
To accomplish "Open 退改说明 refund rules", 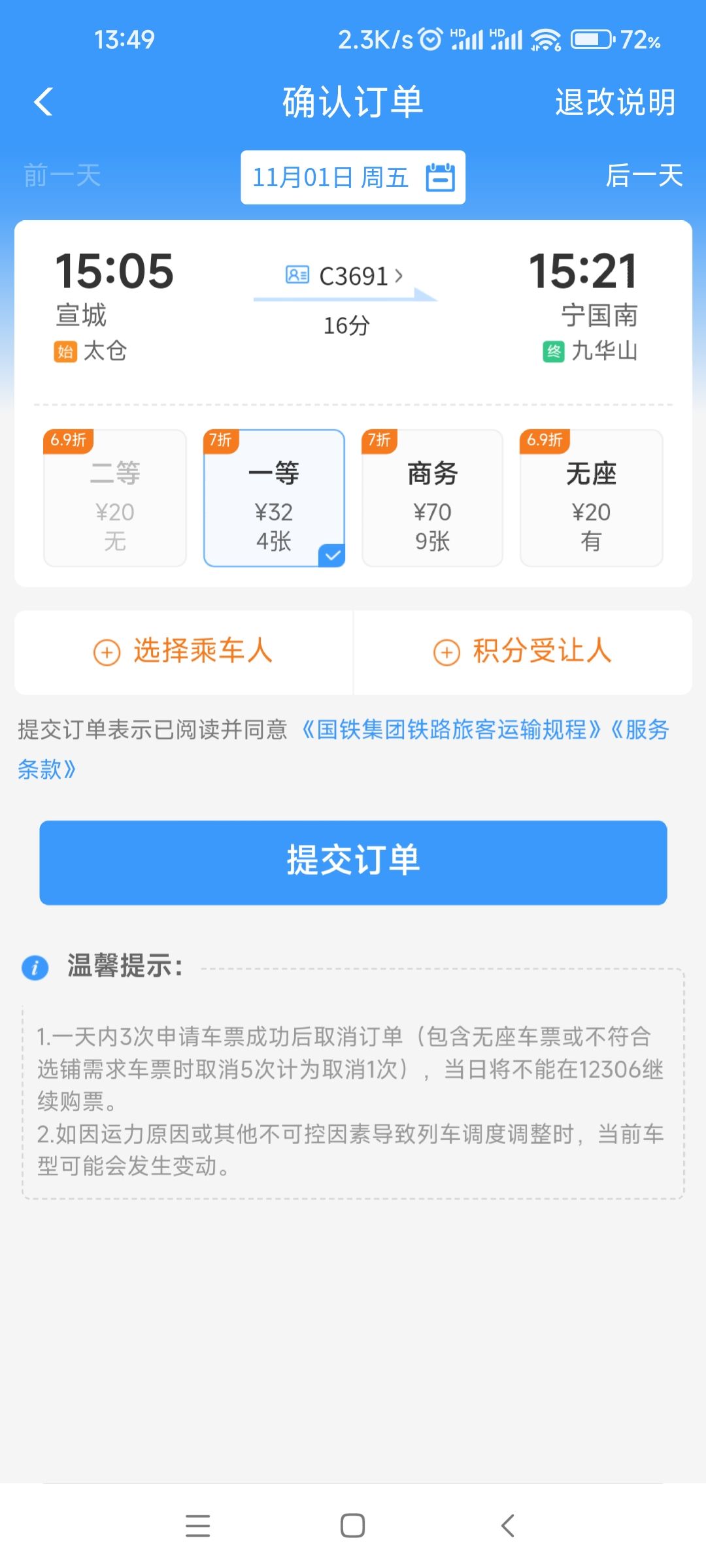I will point(614,103).
